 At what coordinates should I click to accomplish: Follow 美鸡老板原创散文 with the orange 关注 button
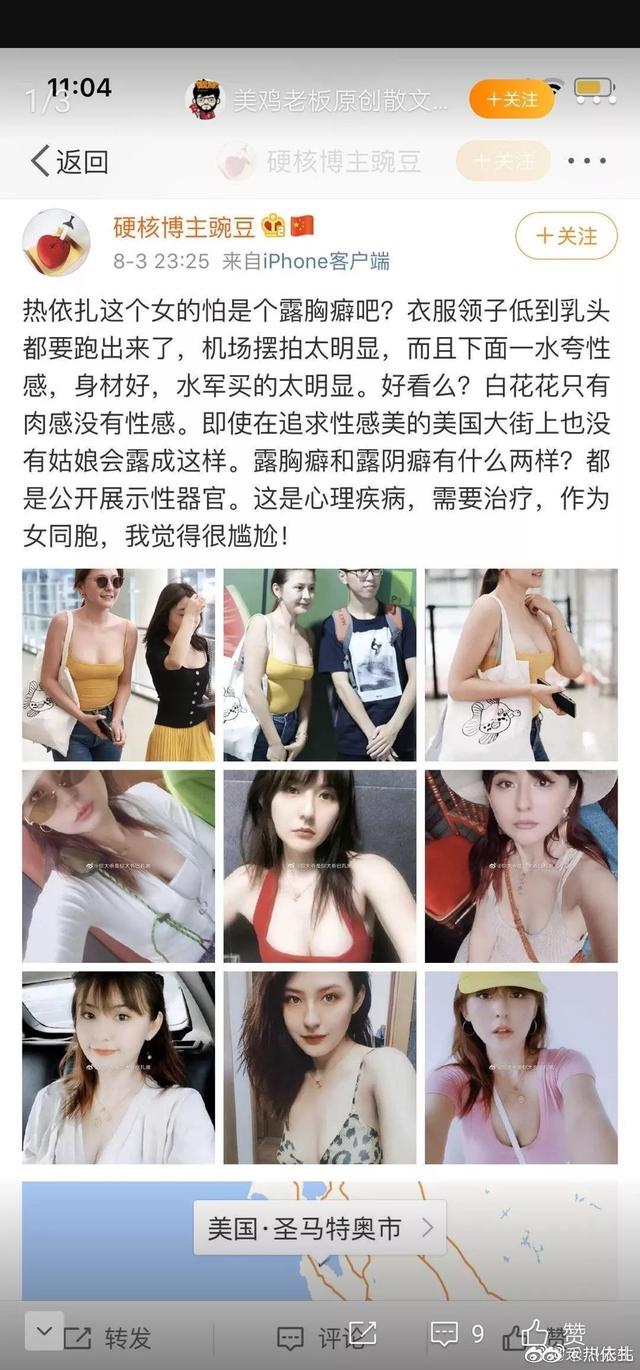pyautogui.click(x=511, y=99)
